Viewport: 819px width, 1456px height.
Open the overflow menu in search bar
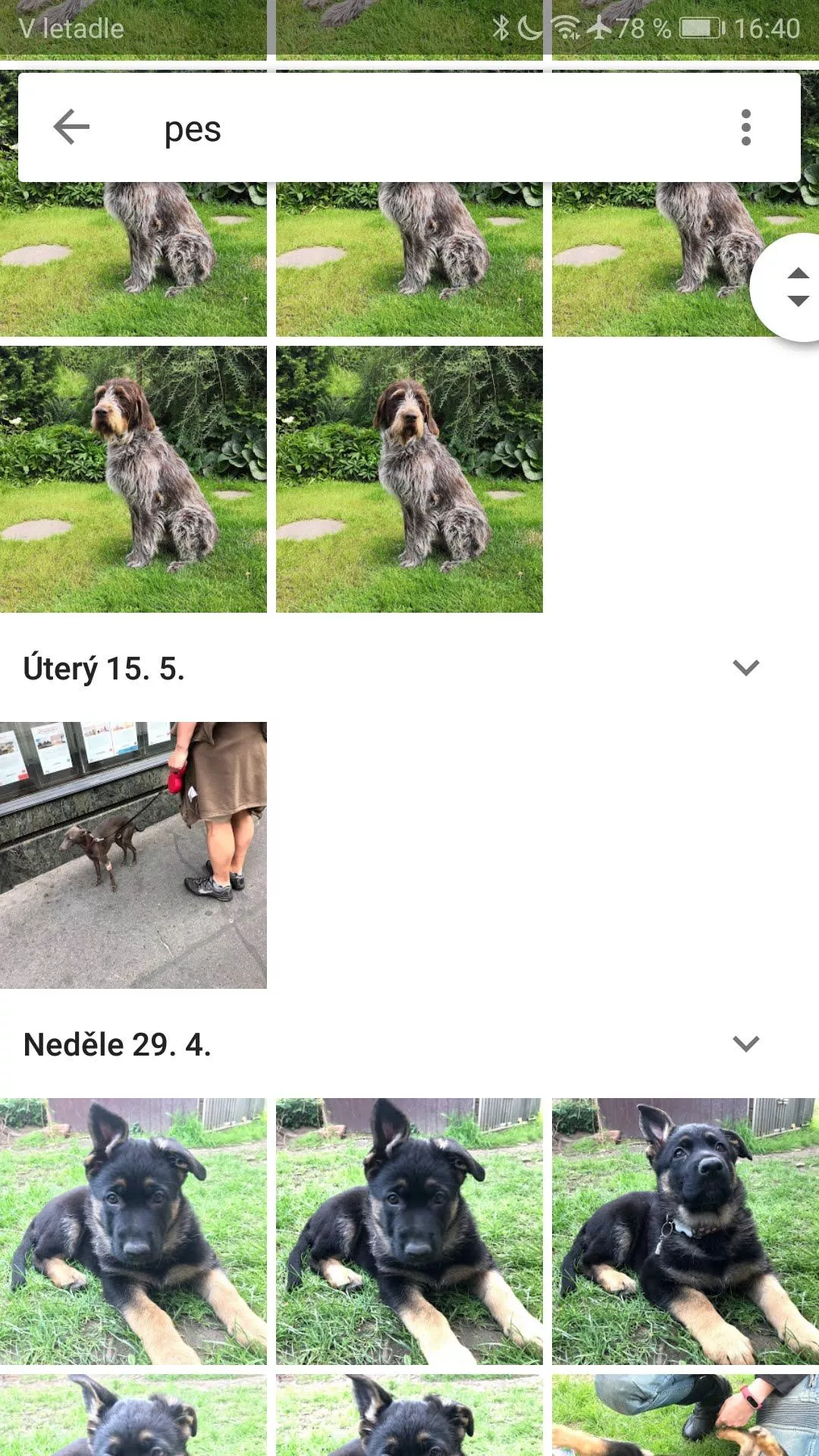(745, 127)
